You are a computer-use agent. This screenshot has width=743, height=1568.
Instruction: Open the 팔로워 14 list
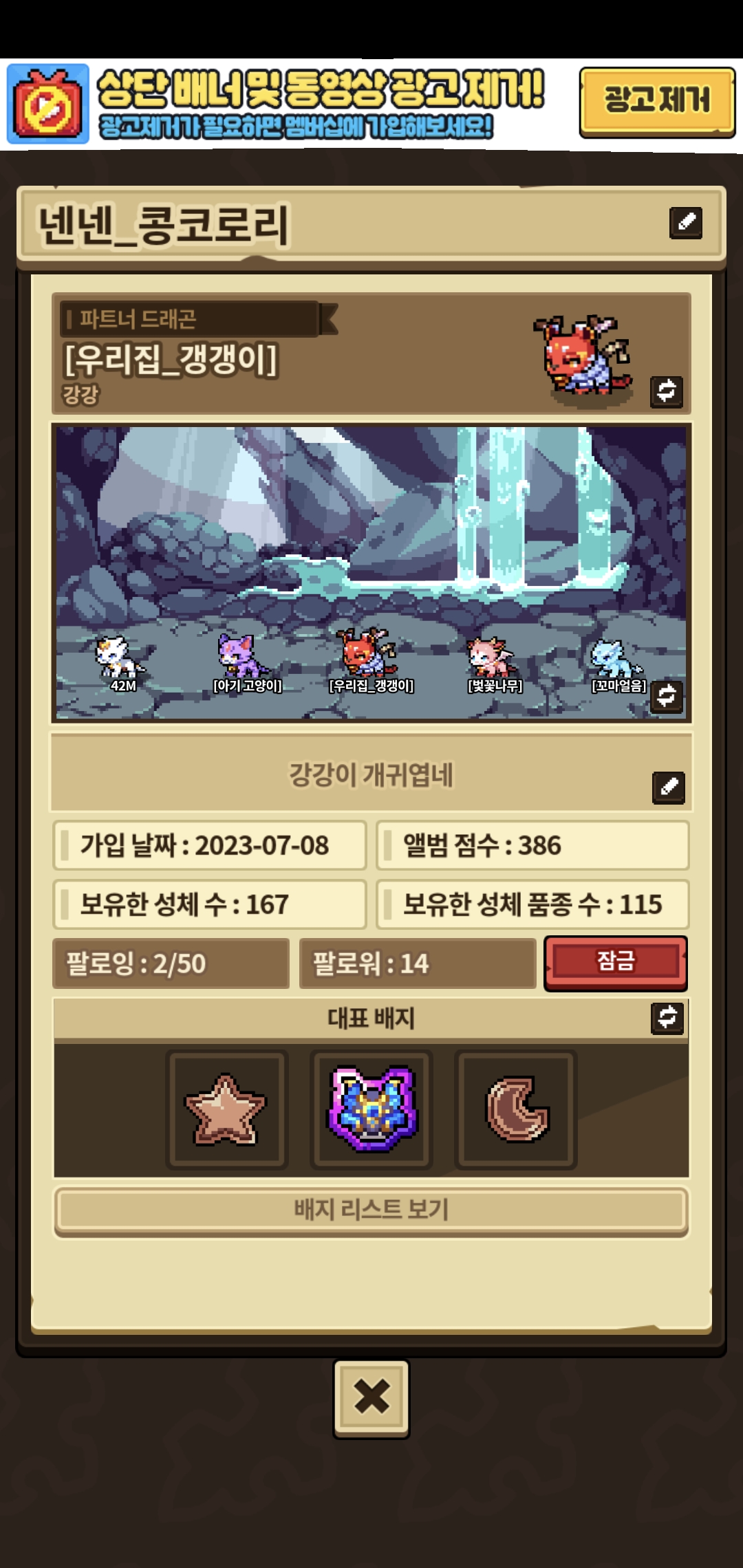pos(418,963)
